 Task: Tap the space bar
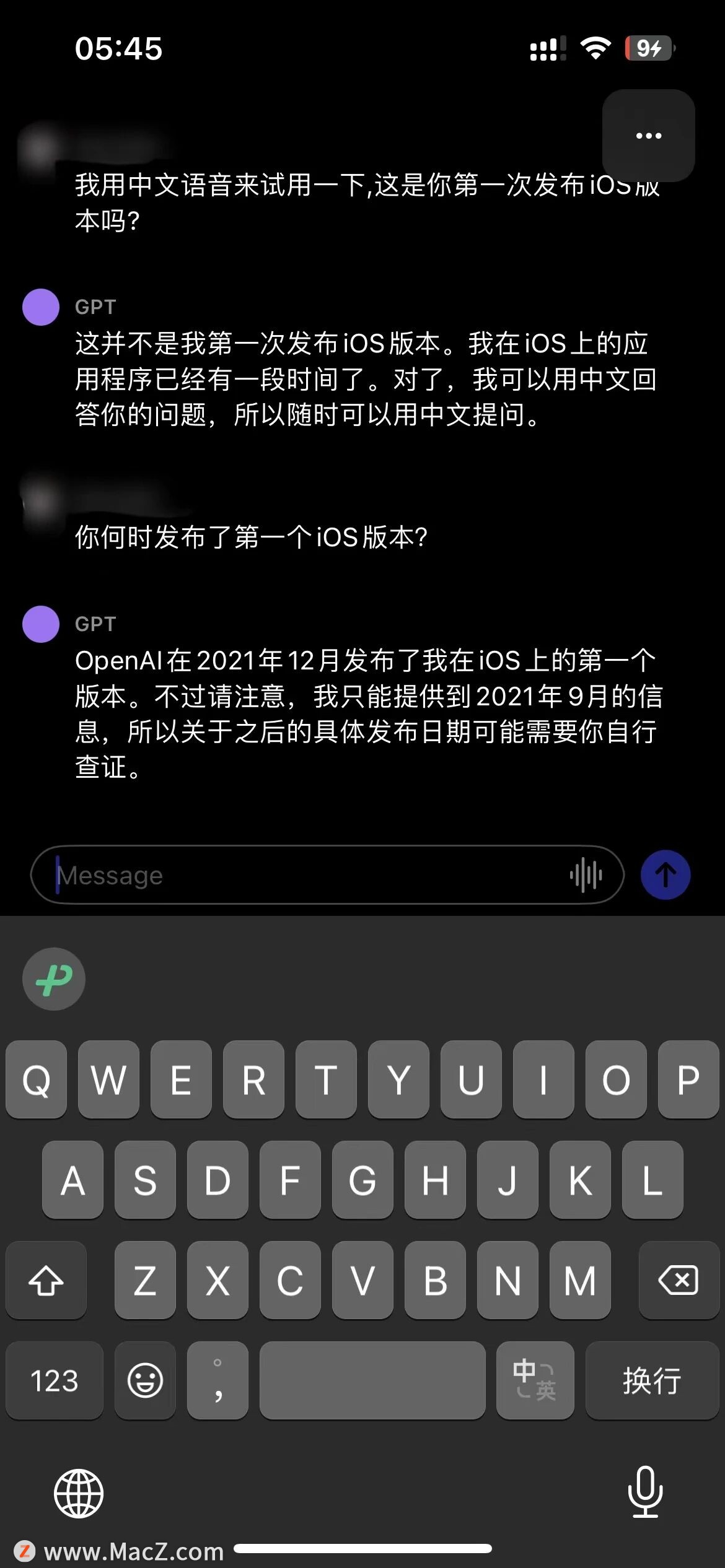click(372, 1380)
